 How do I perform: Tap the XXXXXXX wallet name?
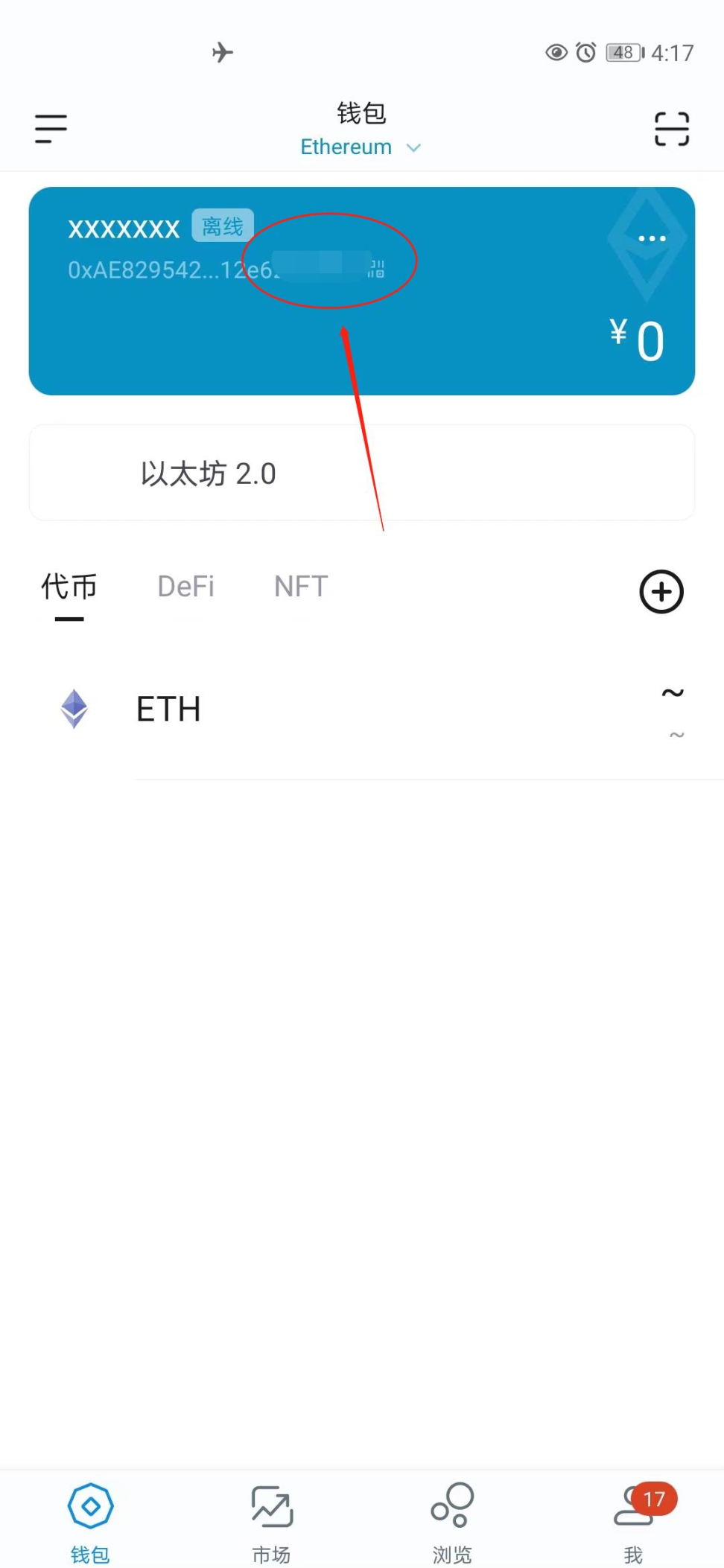point(123,229)
